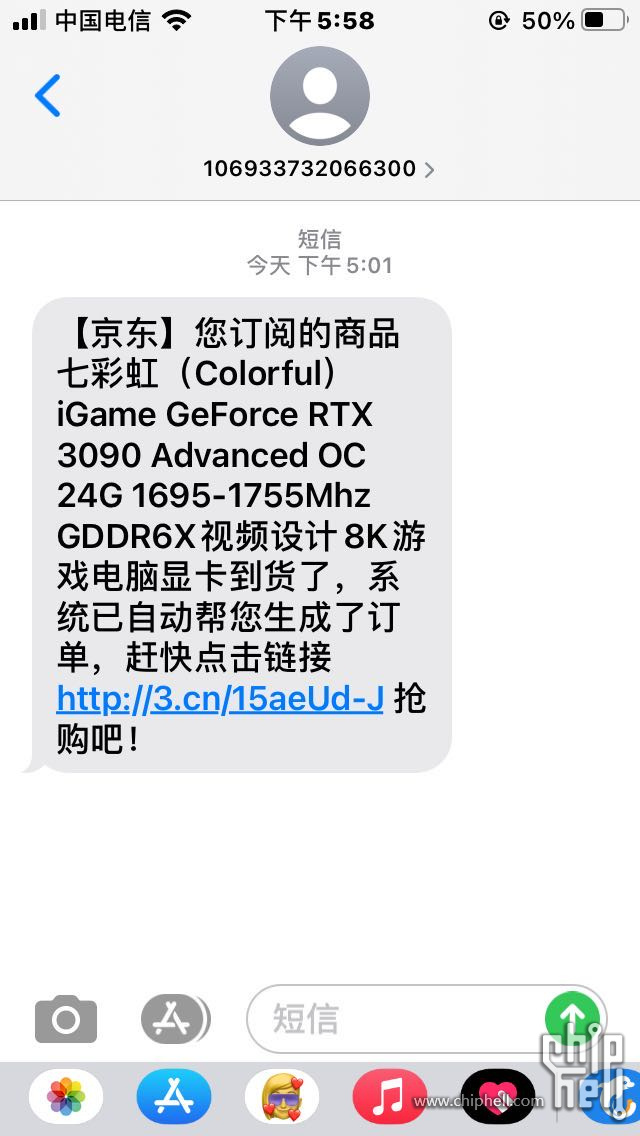
Task: Send the message with the green arrow
Action: click(x=572, y=1017)
